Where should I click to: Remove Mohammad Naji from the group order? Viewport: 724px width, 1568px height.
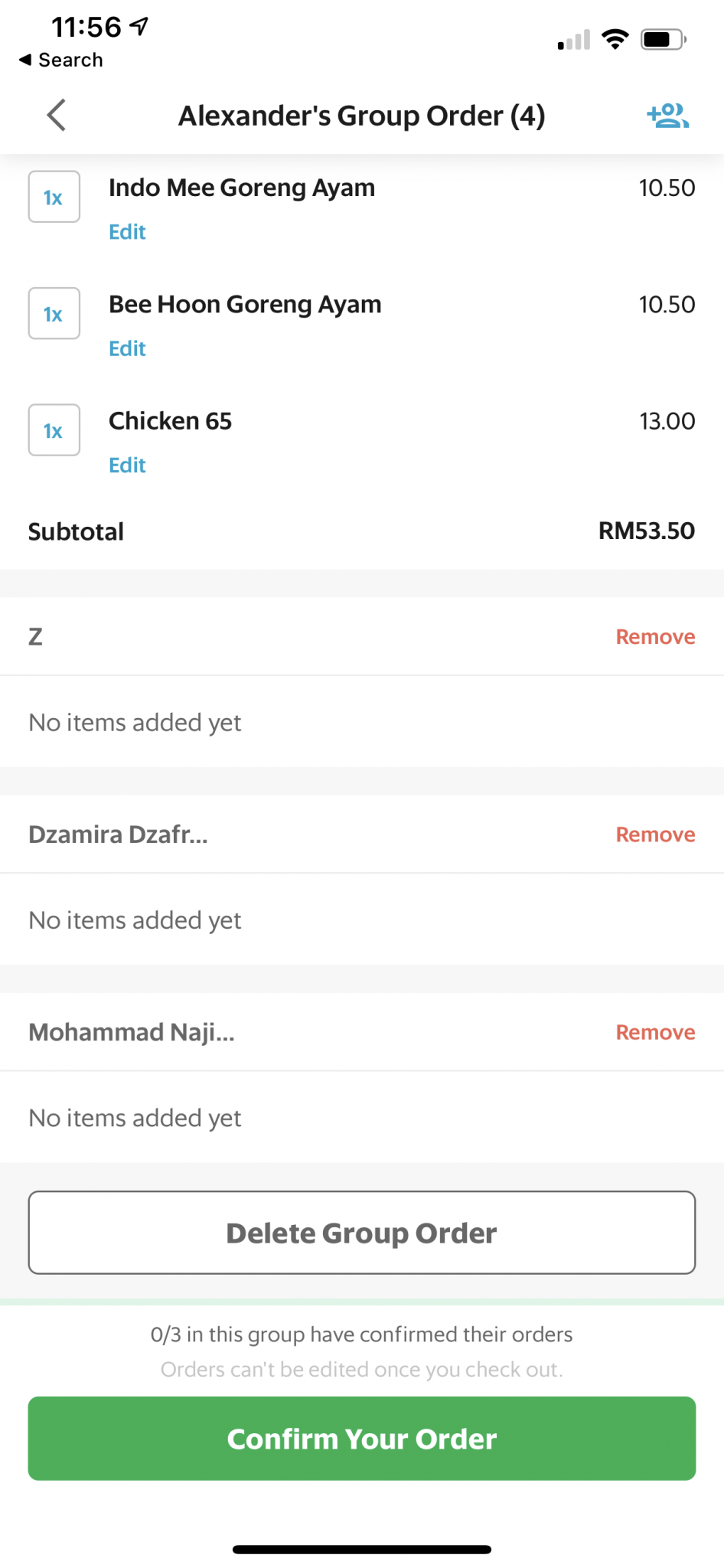[654, 1031]
